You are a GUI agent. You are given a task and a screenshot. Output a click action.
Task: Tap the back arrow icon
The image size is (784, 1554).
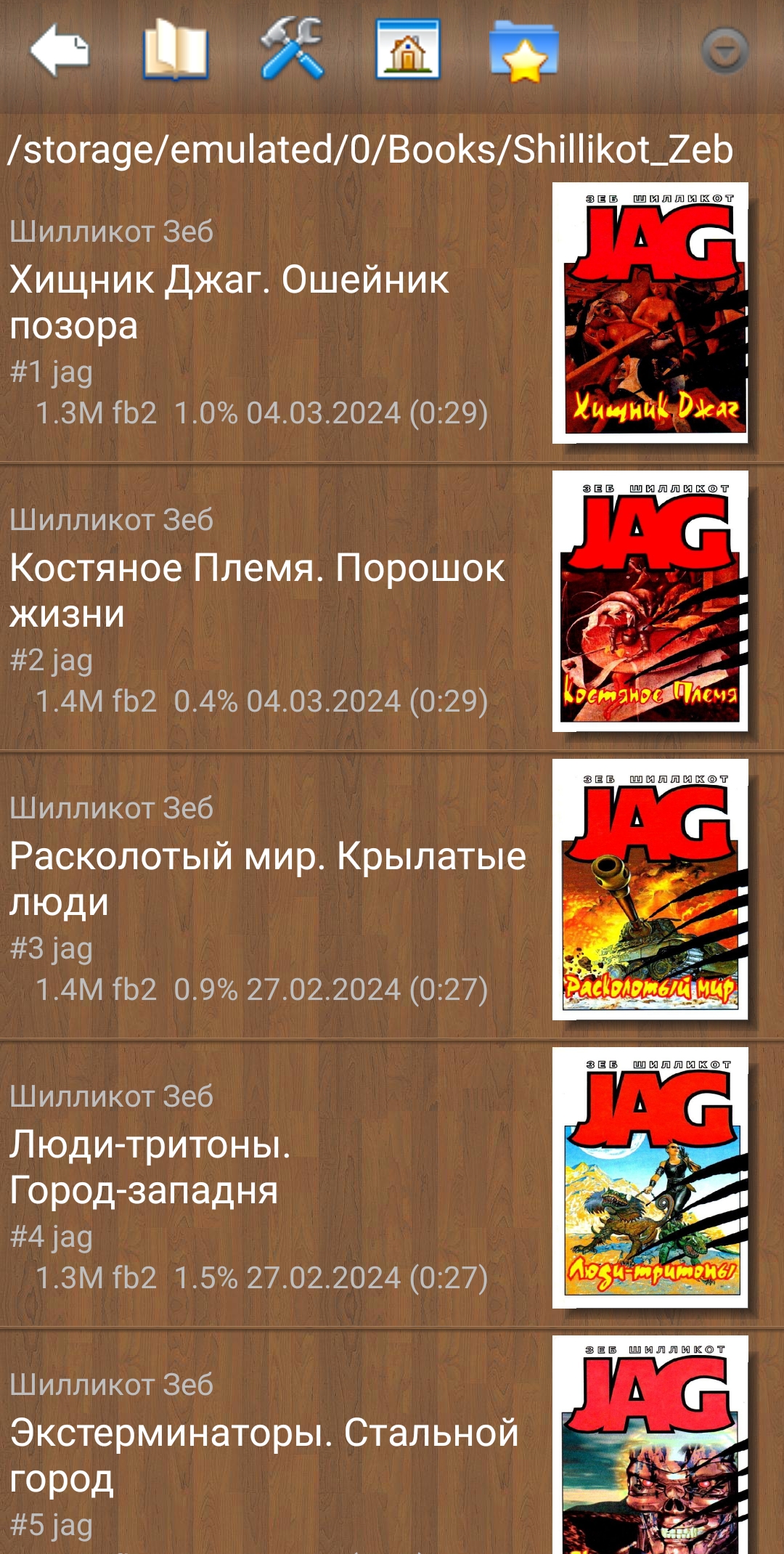click(x=60, y=49)
